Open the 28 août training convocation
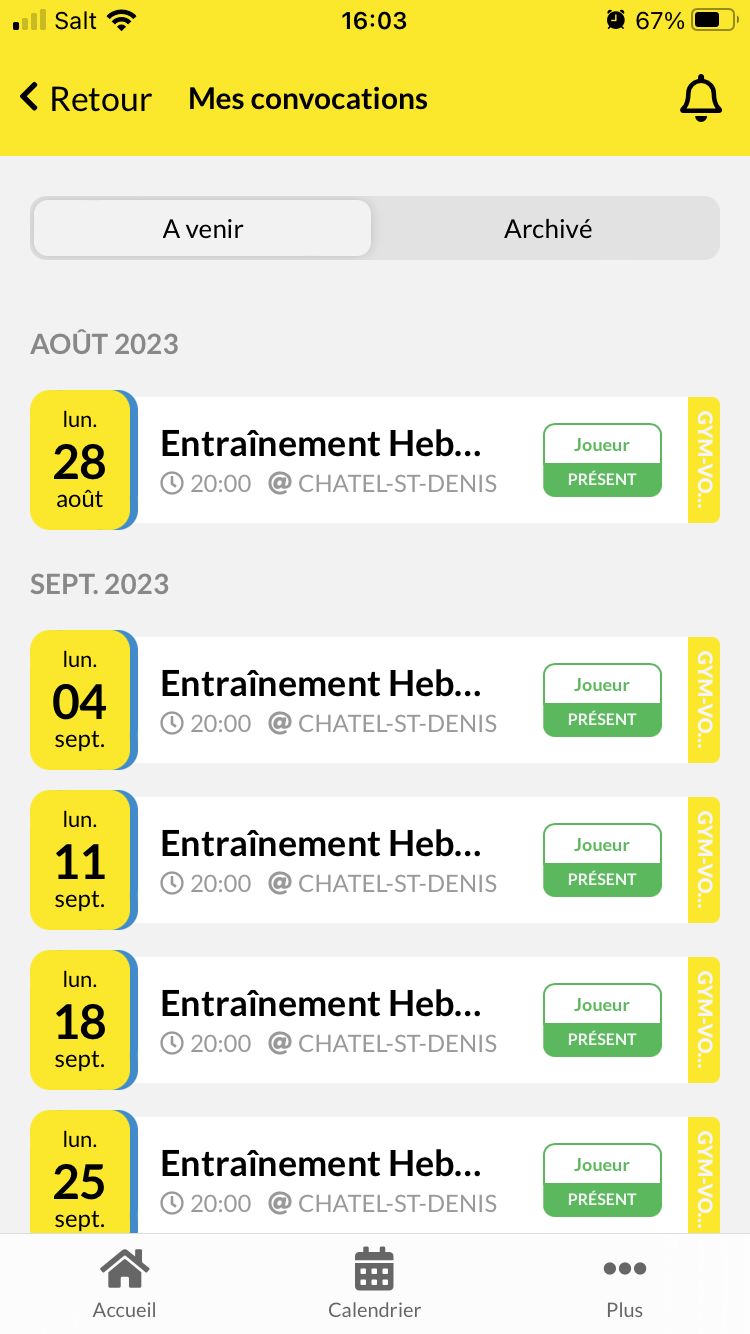This screenshot has height=1334, width=750. [375, 460]
